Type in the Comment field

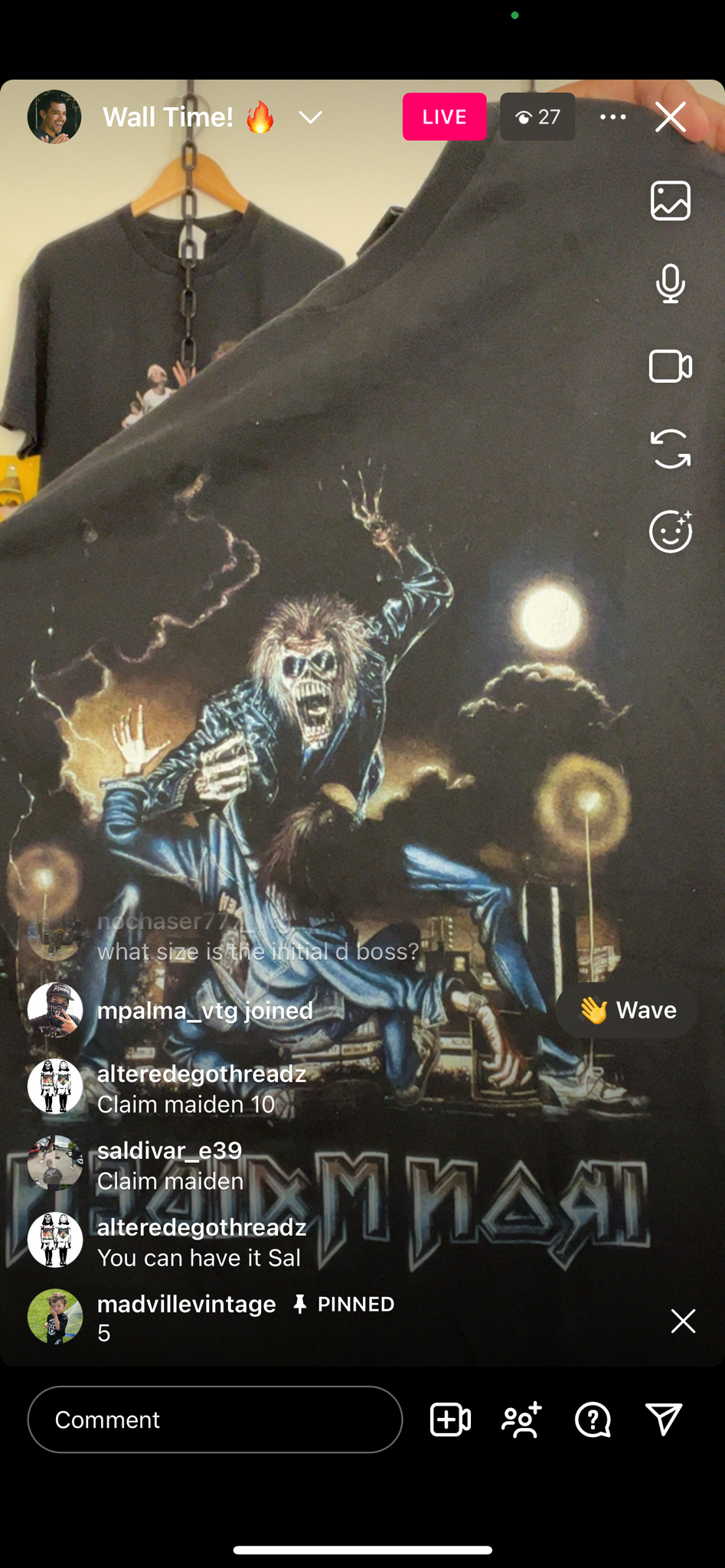[x=215, y=1419]
